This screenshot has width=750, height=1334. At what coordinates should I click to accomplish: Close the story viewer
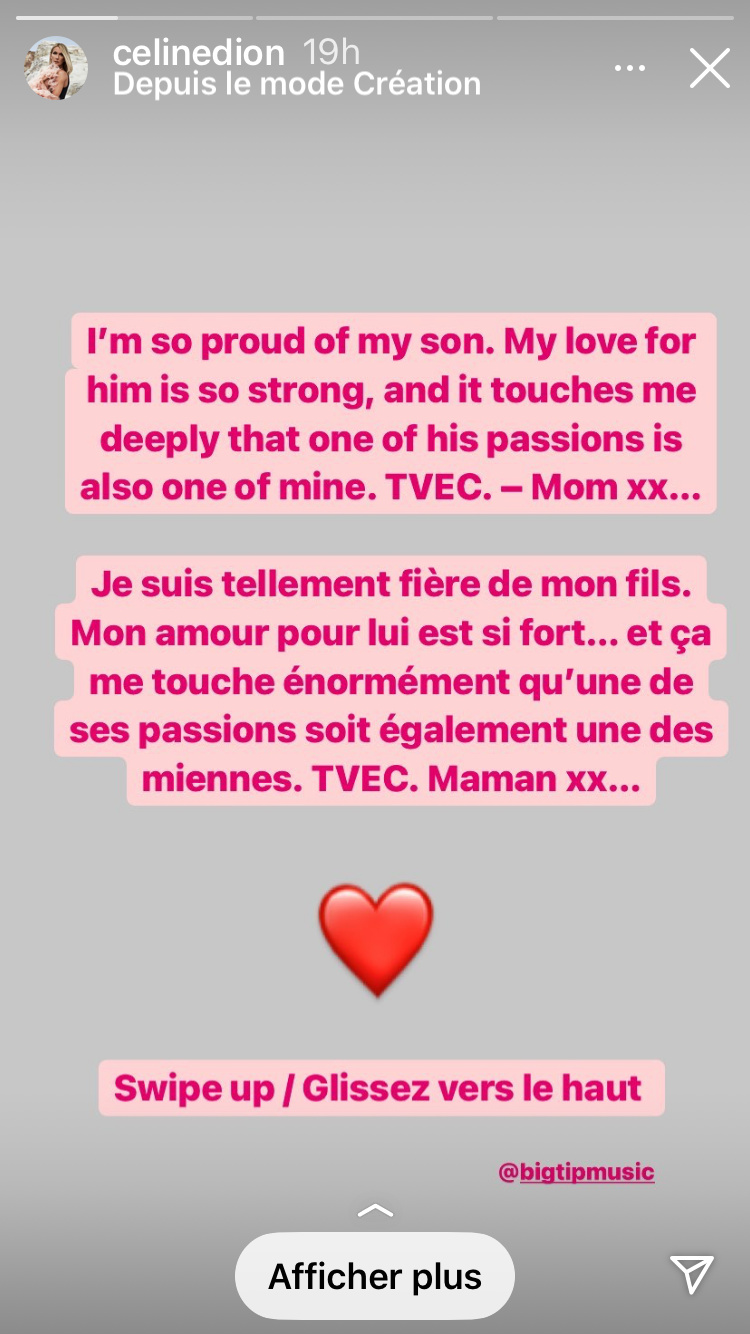pos(710,68)
